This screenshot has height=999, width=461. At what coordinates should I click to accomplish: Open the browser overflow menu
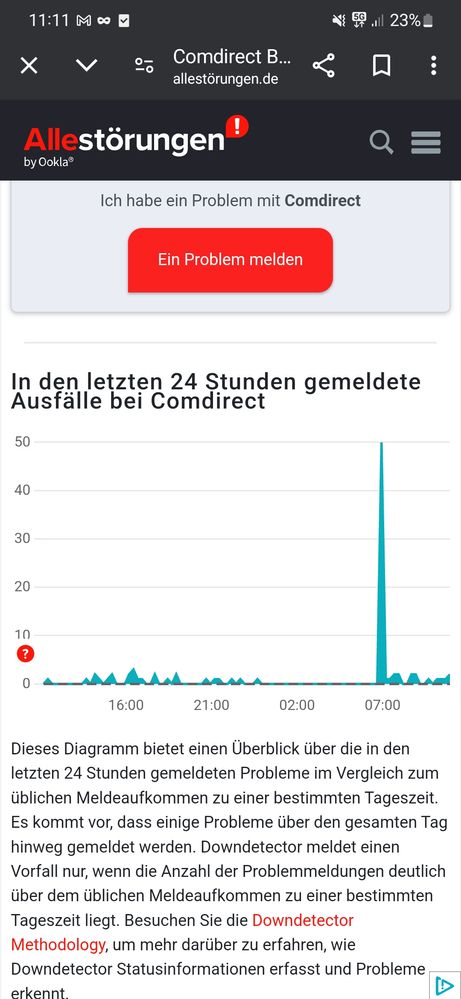click(433, 65)
